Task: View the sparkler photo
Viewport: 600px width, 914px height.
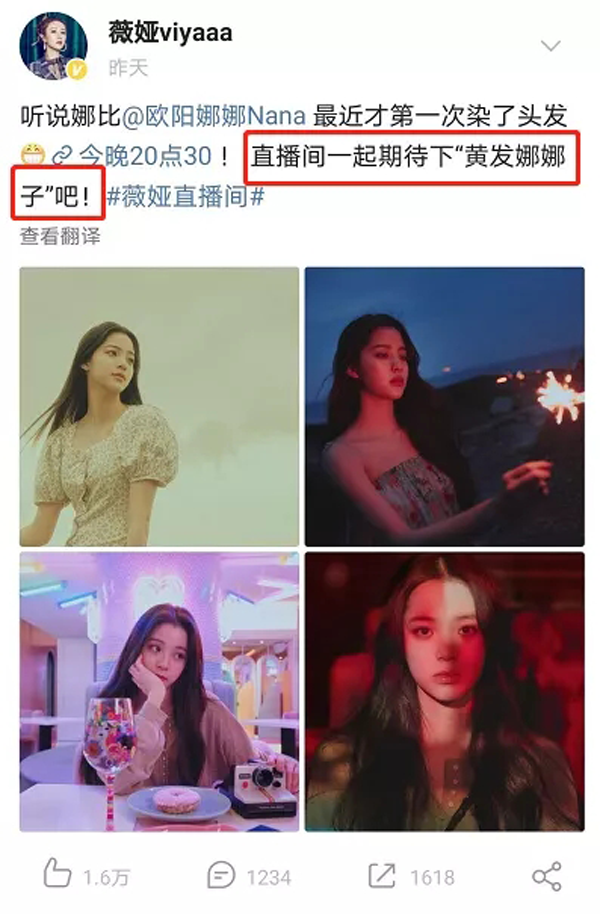Action: coord(444,406)
